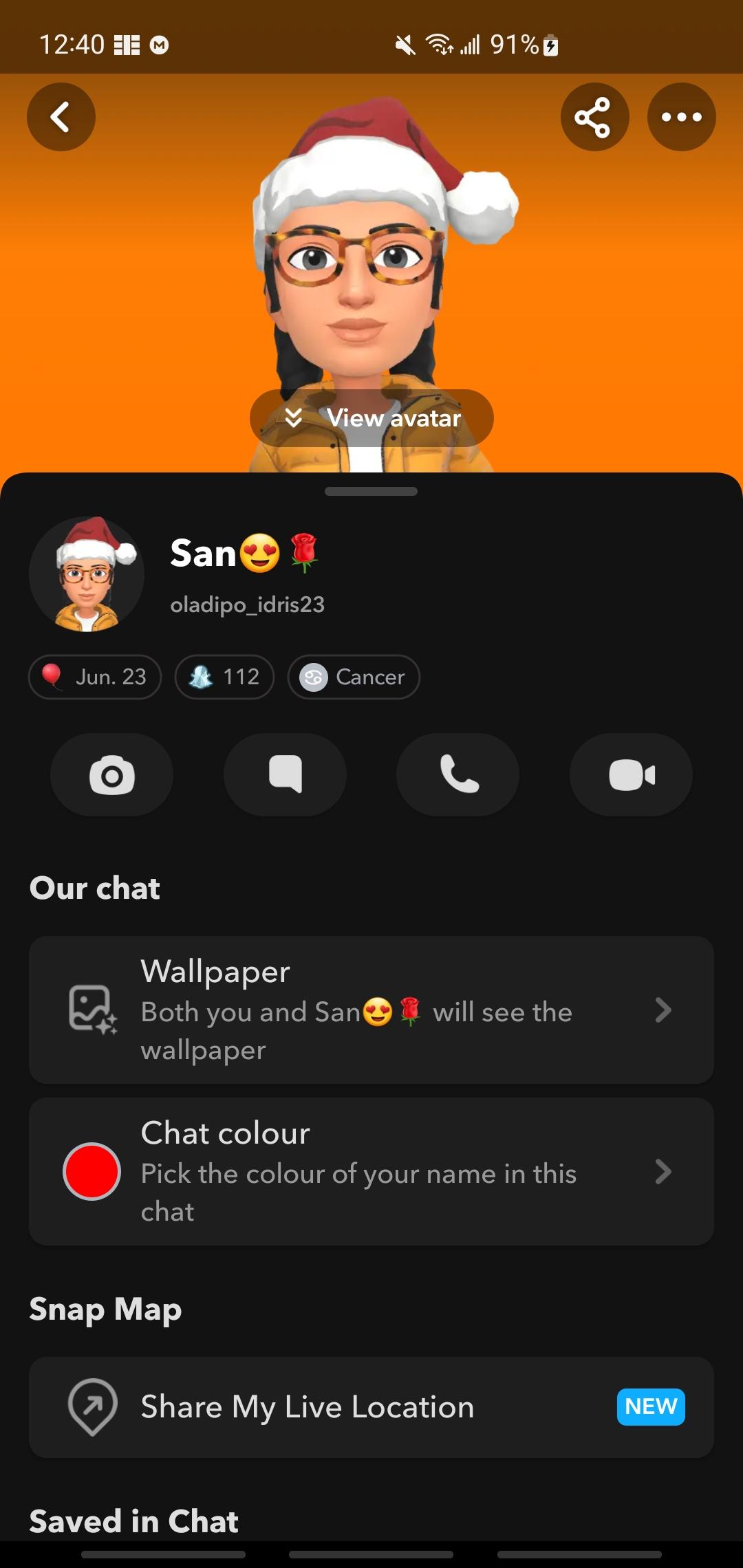Tap View avatar to reveal full Bitmoji
The width and height of the screenshot is (743, 1568).
point(371,418)
